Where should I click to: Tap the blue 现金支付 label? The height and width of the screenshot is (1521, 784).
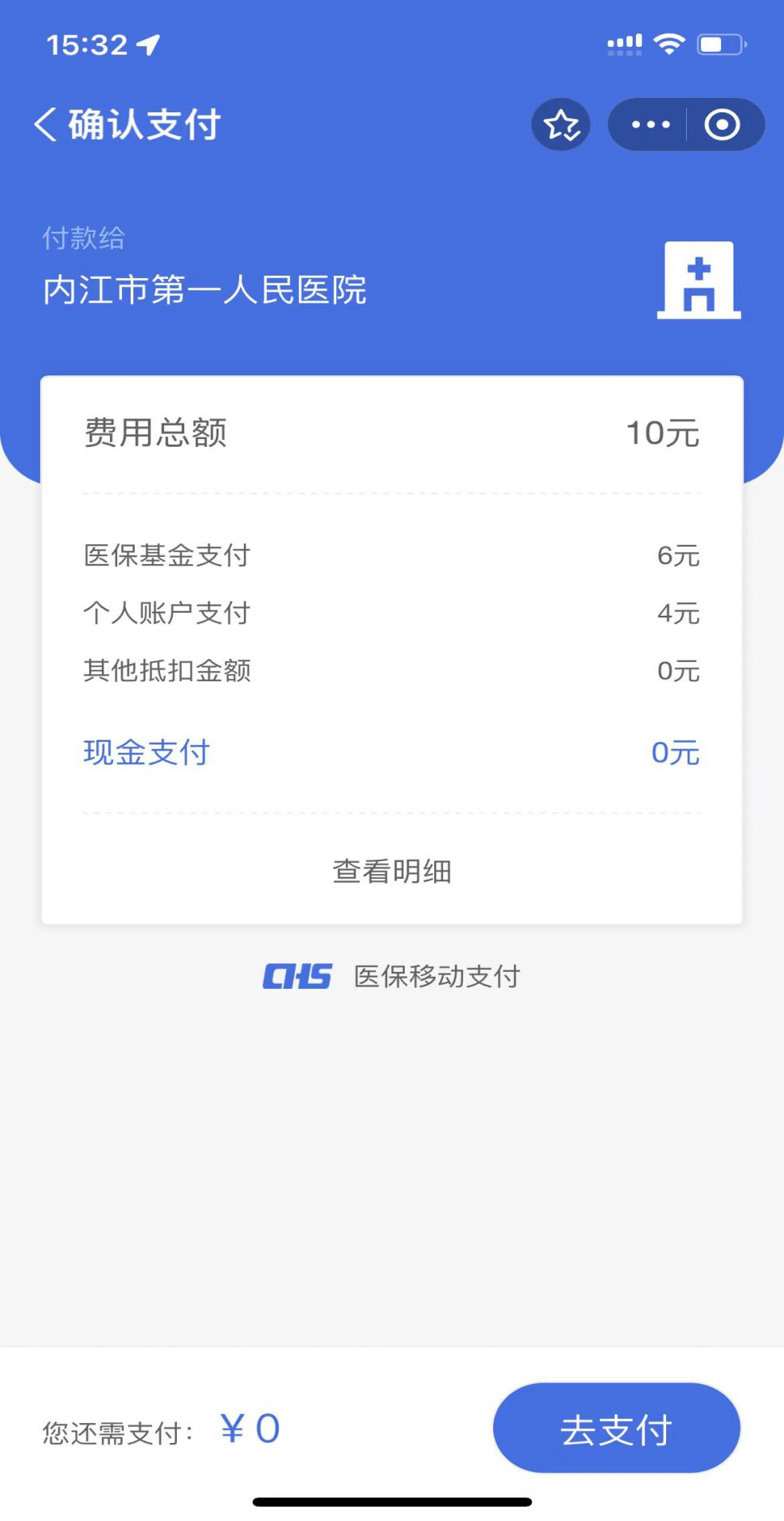pyautogui.click(x=147, y=751)
